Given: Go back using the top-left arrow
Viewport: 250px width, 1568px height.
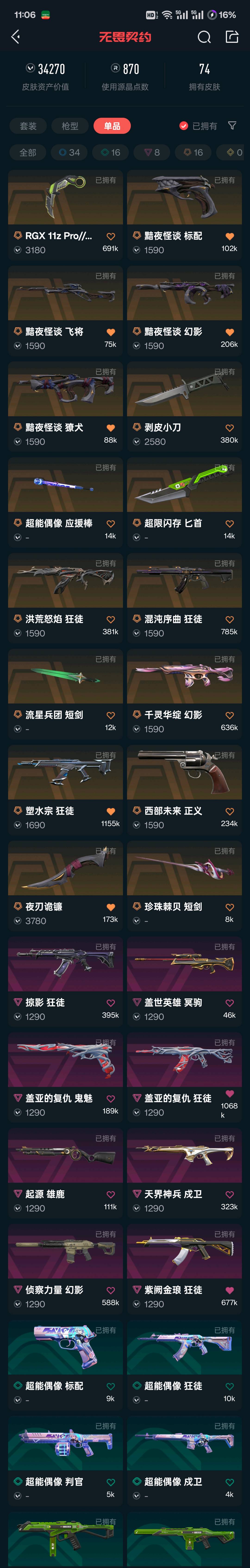Looking at the screenshot, I should click(16, 37).
